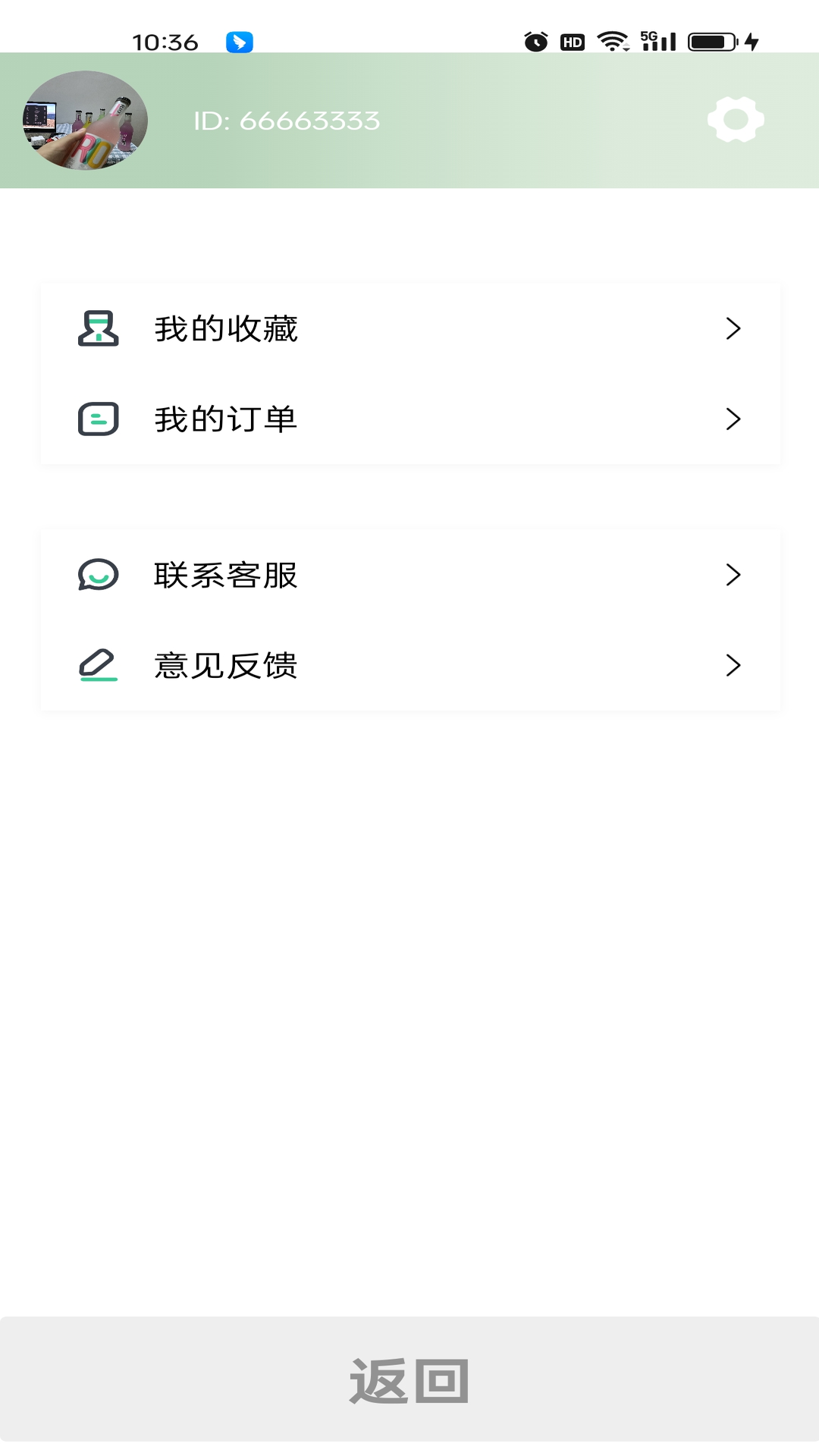Tap the profile avatar picture
819x1456 pixels.
pos(85,121)
